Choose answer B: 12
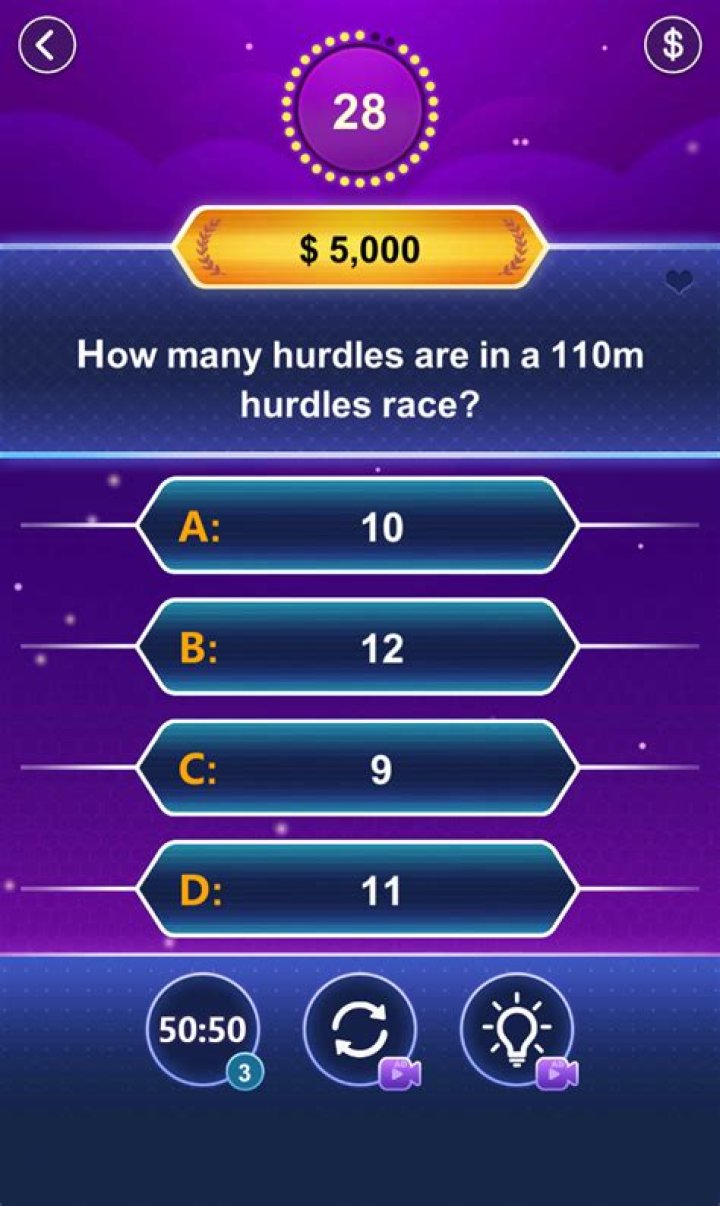Image resolution: width=720 pixels, height=1206 pixels. point(357,647)
